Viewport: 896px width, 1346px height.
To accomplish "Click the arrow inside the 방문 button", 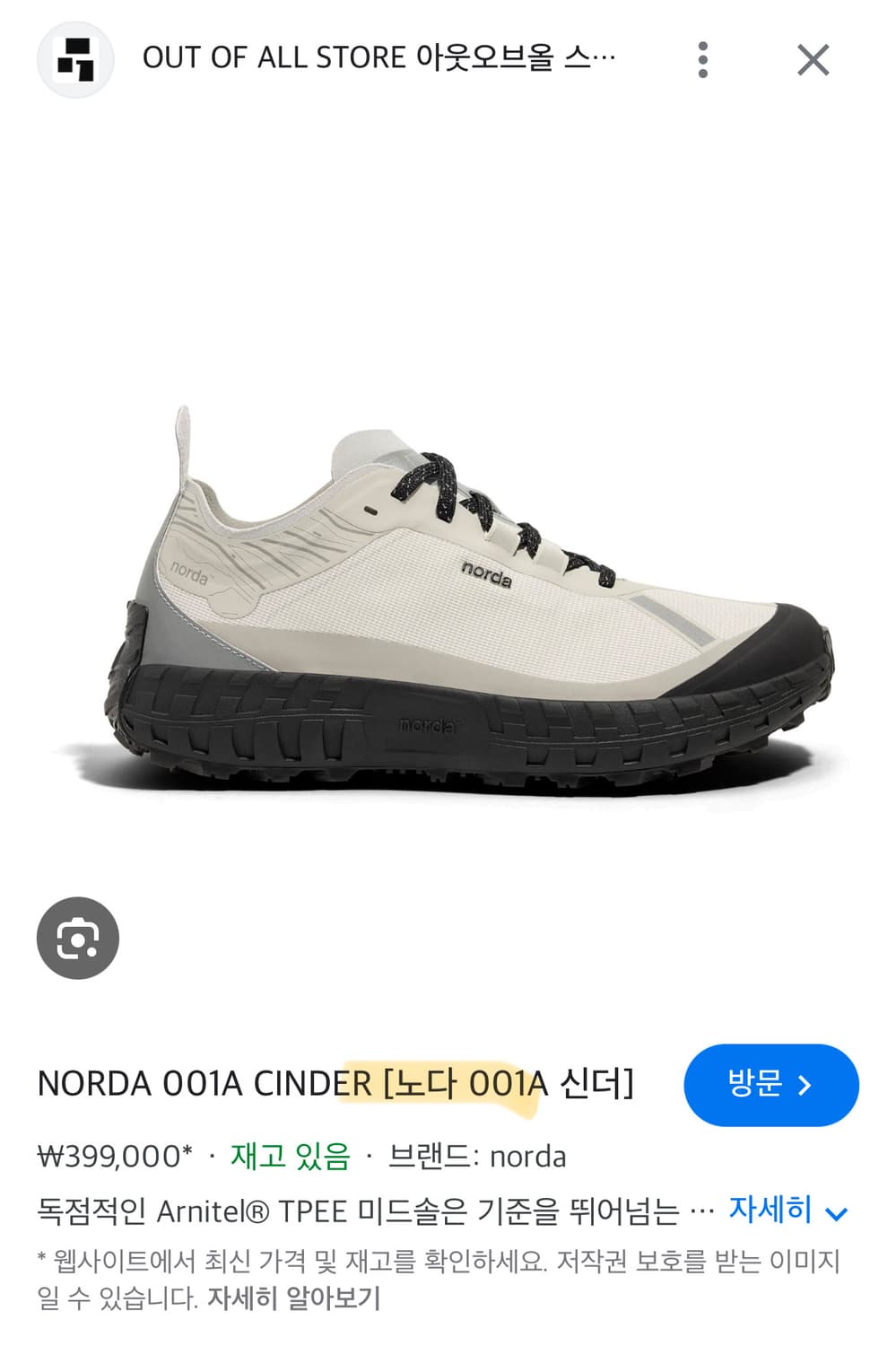I will point(805,1084).
